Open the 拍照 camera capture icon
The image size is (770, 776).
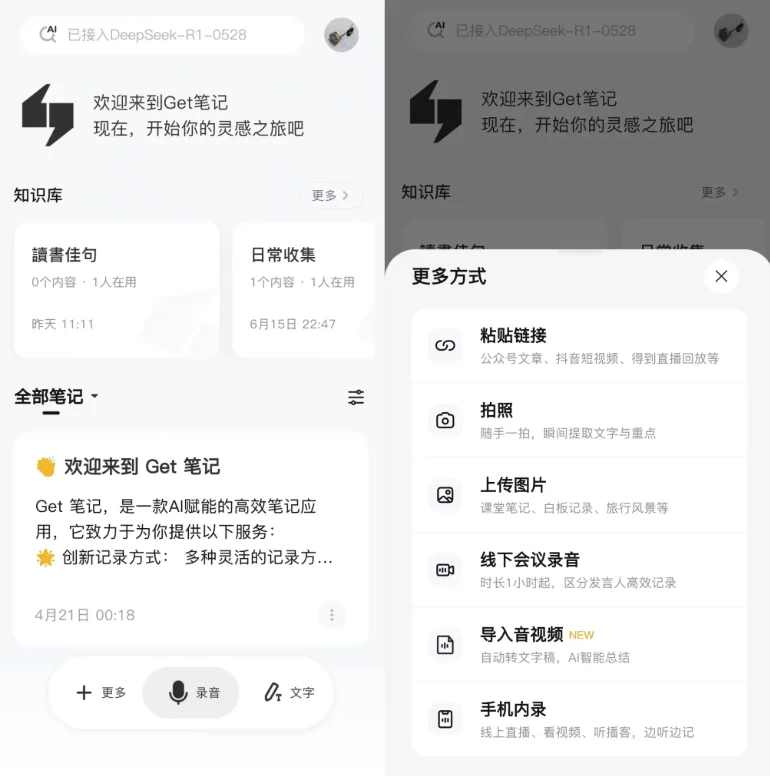(445, 419)
